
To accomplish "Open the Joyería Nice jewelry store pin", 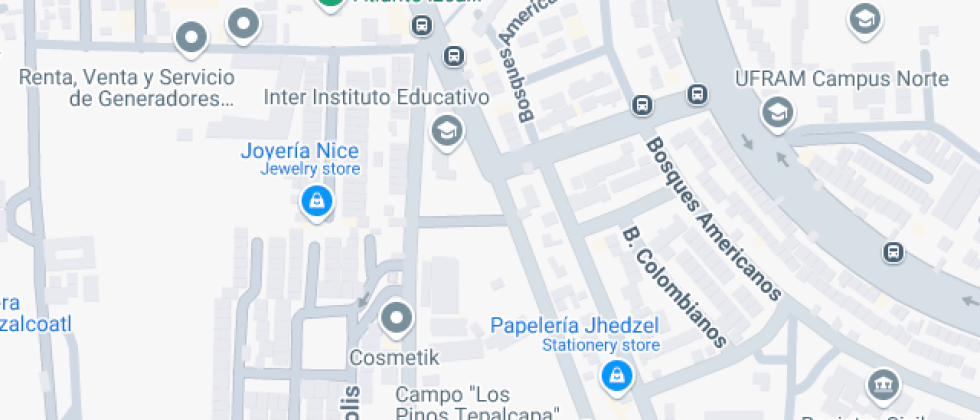I will coord(317,202).
